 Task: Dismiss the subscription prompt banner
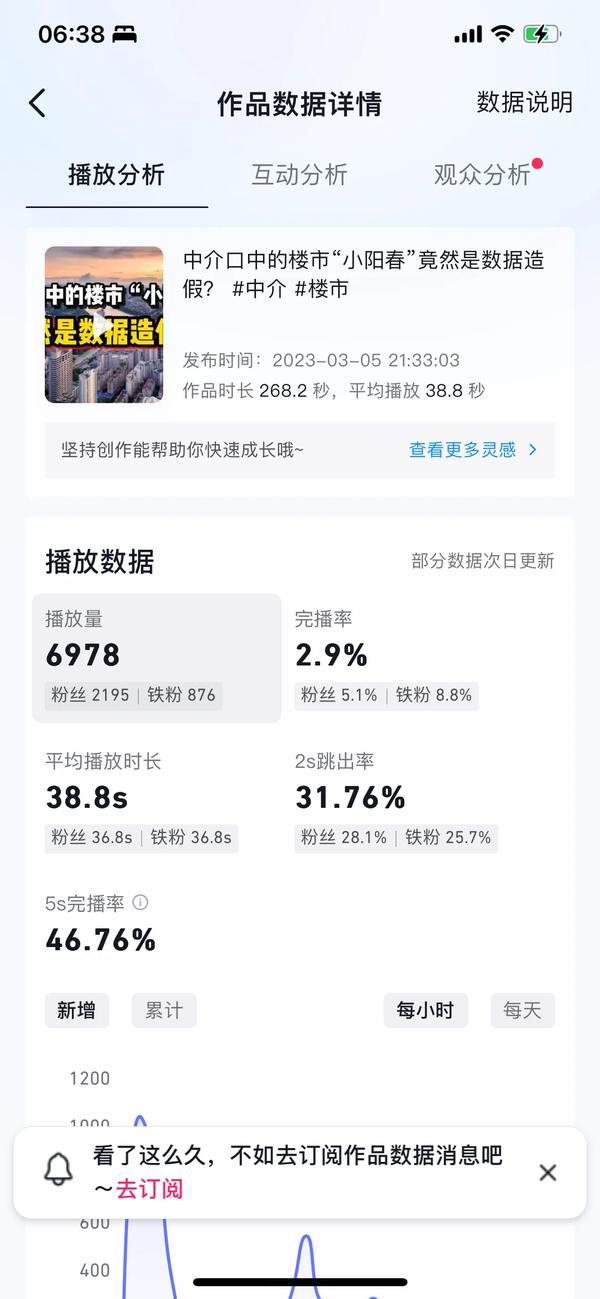pyautogui.click(x=547, y=1173)
